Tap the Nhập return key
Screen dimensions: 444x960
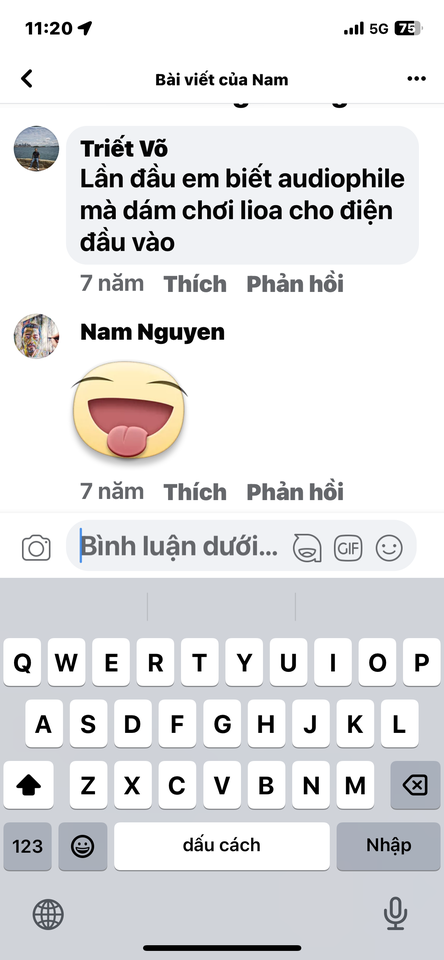(388, 846)
